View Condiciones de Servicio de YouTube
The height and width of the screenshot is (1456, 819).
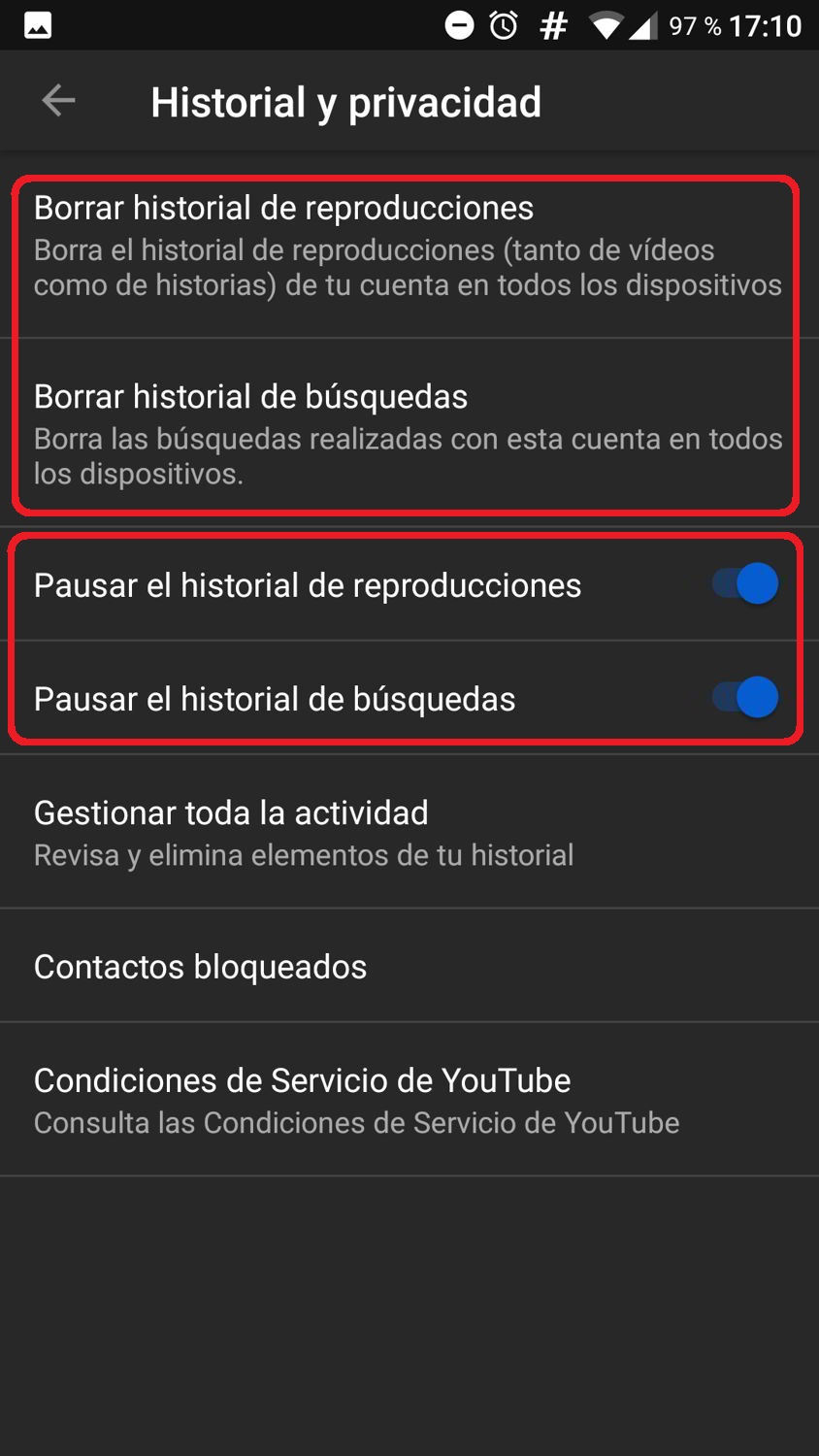click(x=408, y=1100)
